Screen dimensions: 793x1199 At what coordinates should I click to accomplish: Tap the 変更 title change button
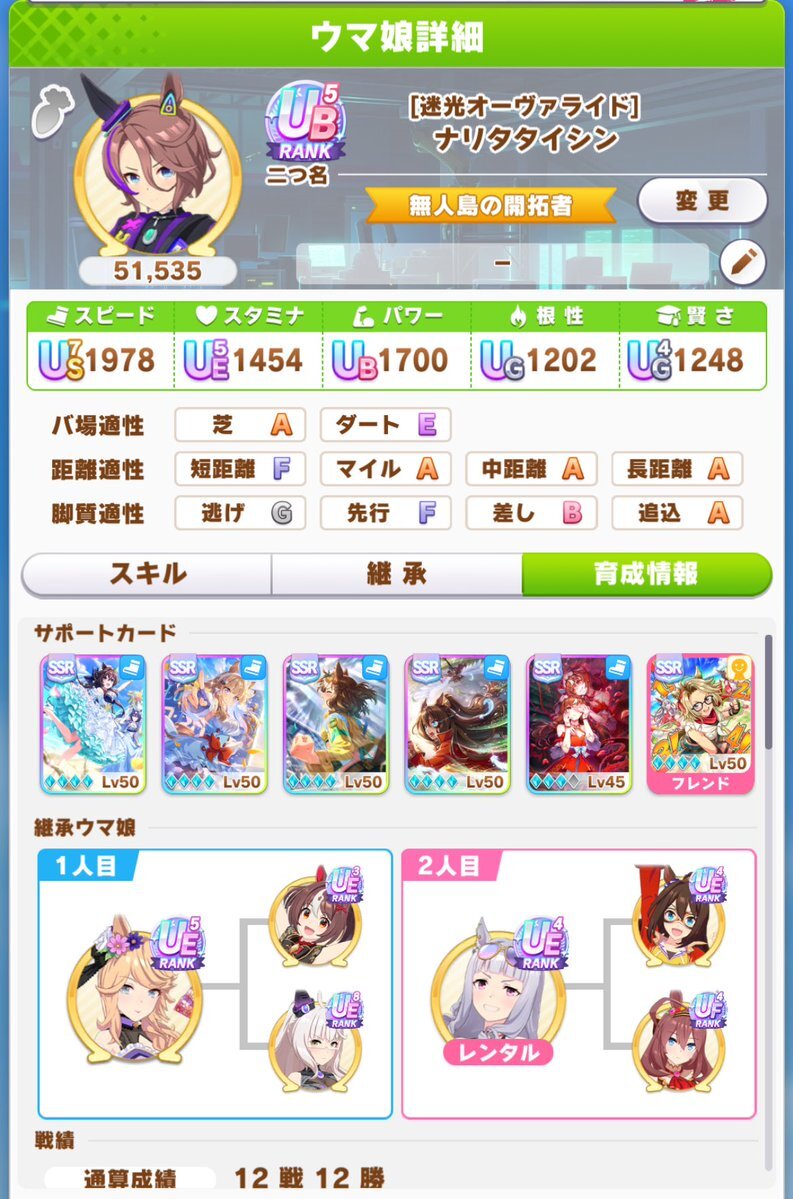point(701,201)
